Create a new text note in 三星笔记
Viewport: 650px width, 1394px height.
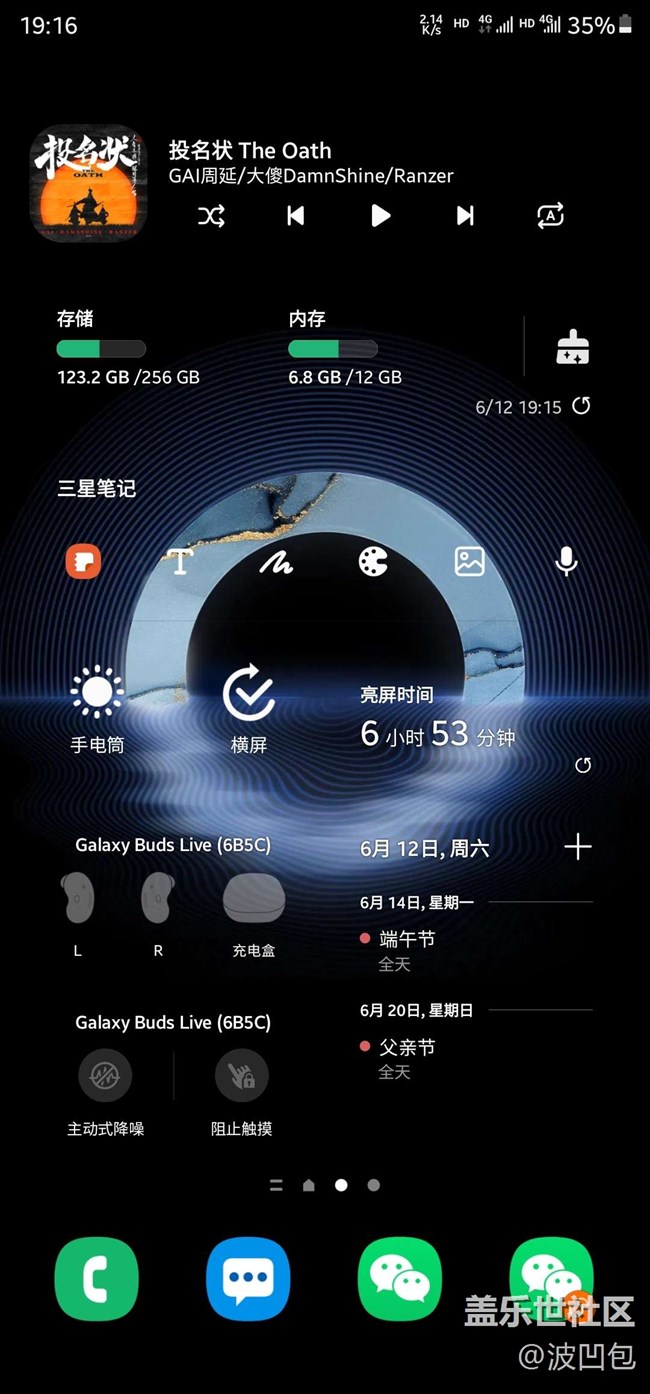click(x=180, y=562)
